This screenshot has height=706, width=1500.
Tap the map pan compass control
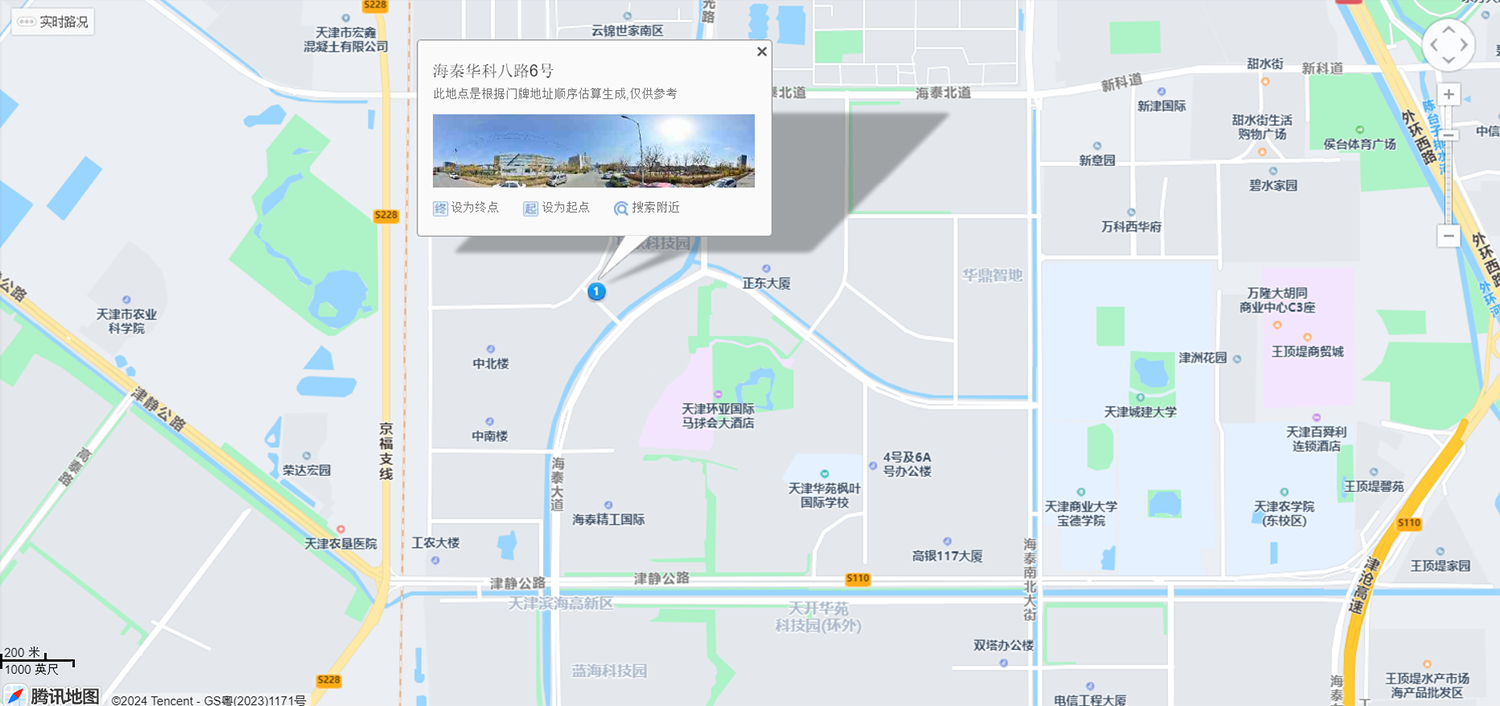pos(1448,45)
